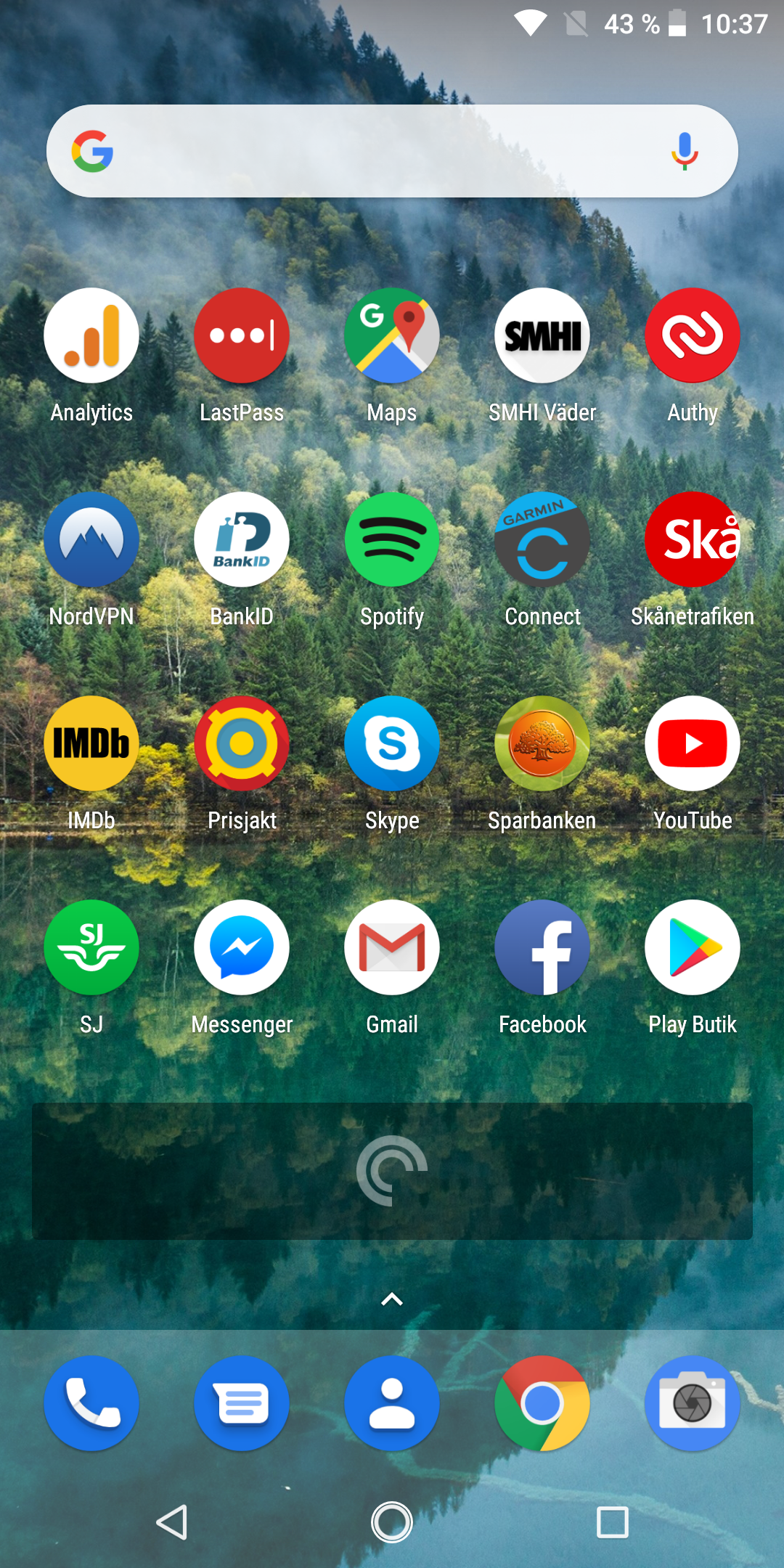Screen dimensions: 784x1568
Task: Launch LastPass
Action: coord(242,335)
